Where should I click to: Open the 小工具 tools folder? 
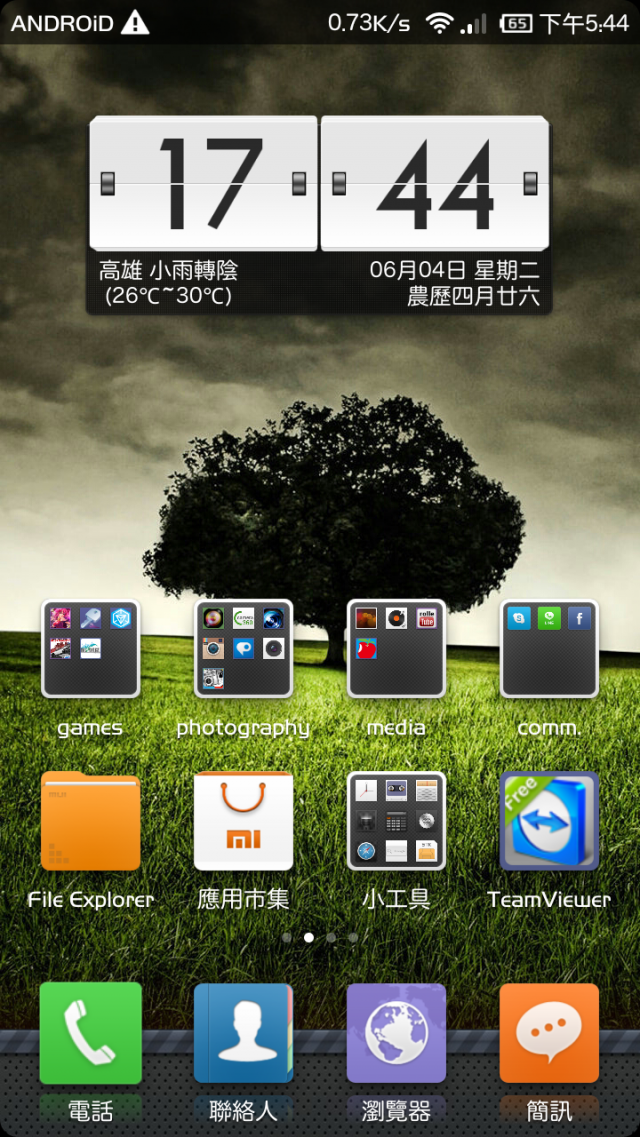coord(396,821)
